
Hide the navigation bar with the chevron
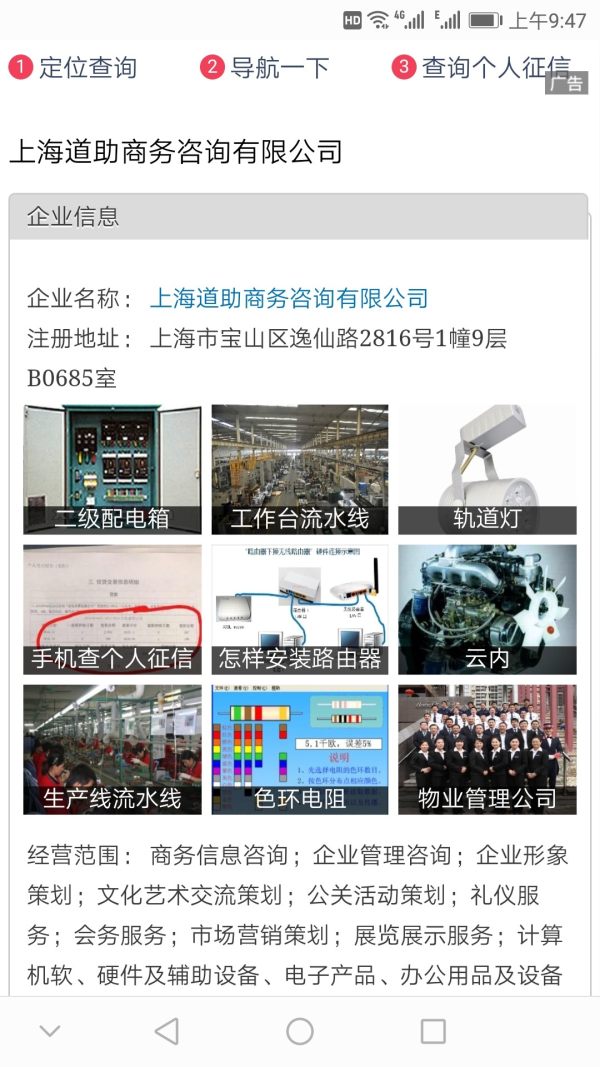(49, 1031)
